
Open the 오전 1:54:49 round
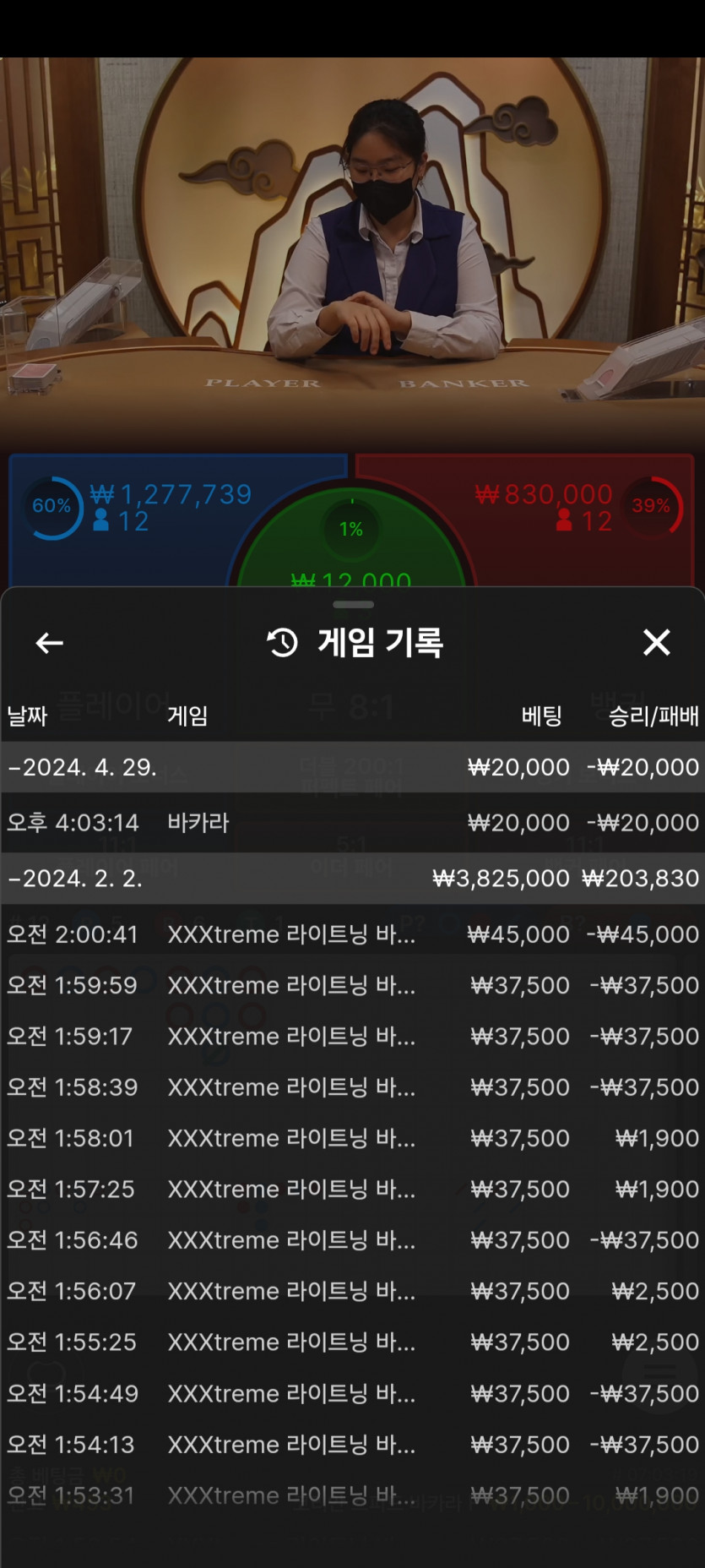pos(352,1393)
